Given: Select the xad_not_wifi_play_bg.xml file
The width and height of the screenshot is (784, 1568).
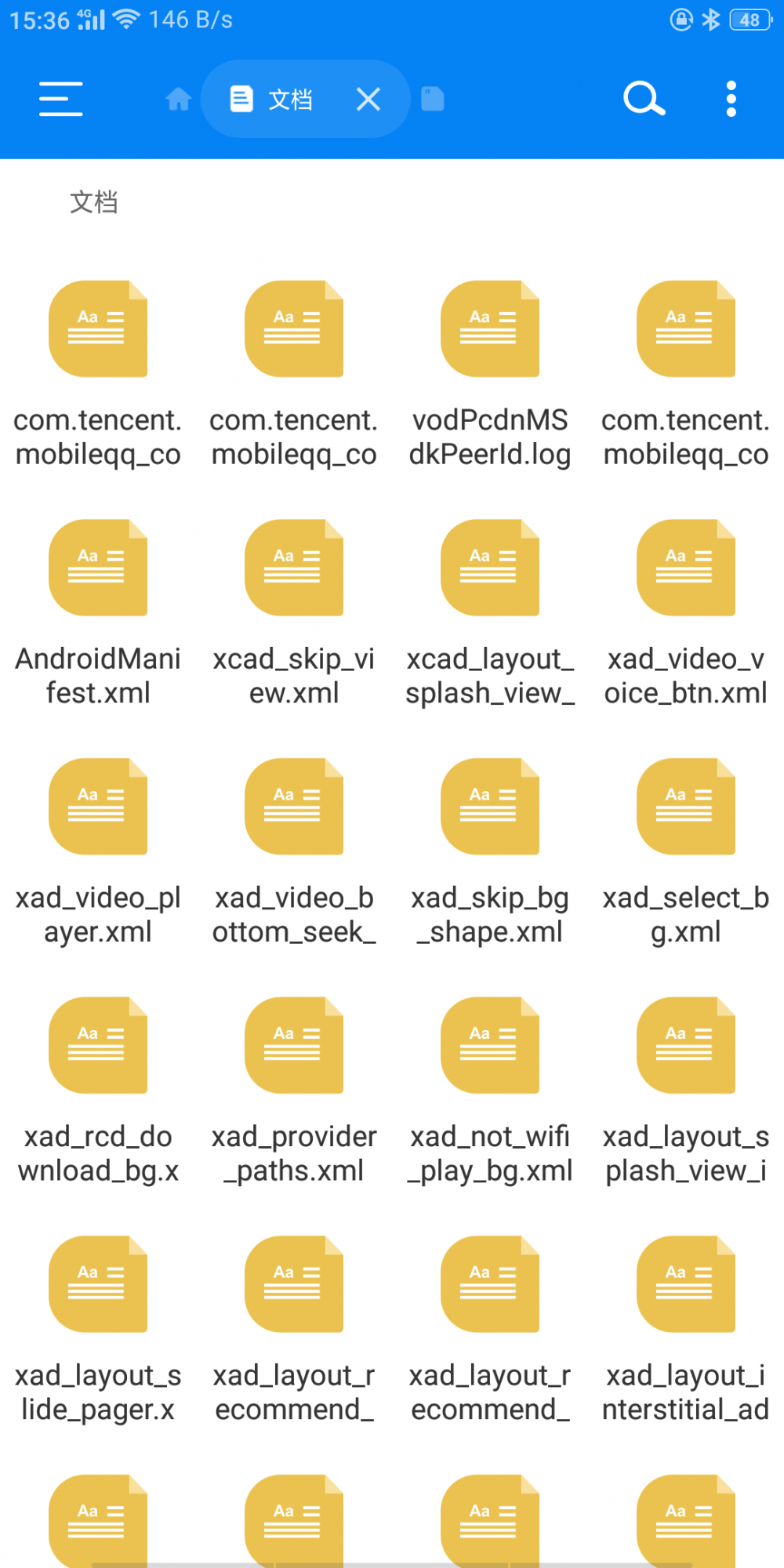Looking at the screenshot, I should (489, 1046).
